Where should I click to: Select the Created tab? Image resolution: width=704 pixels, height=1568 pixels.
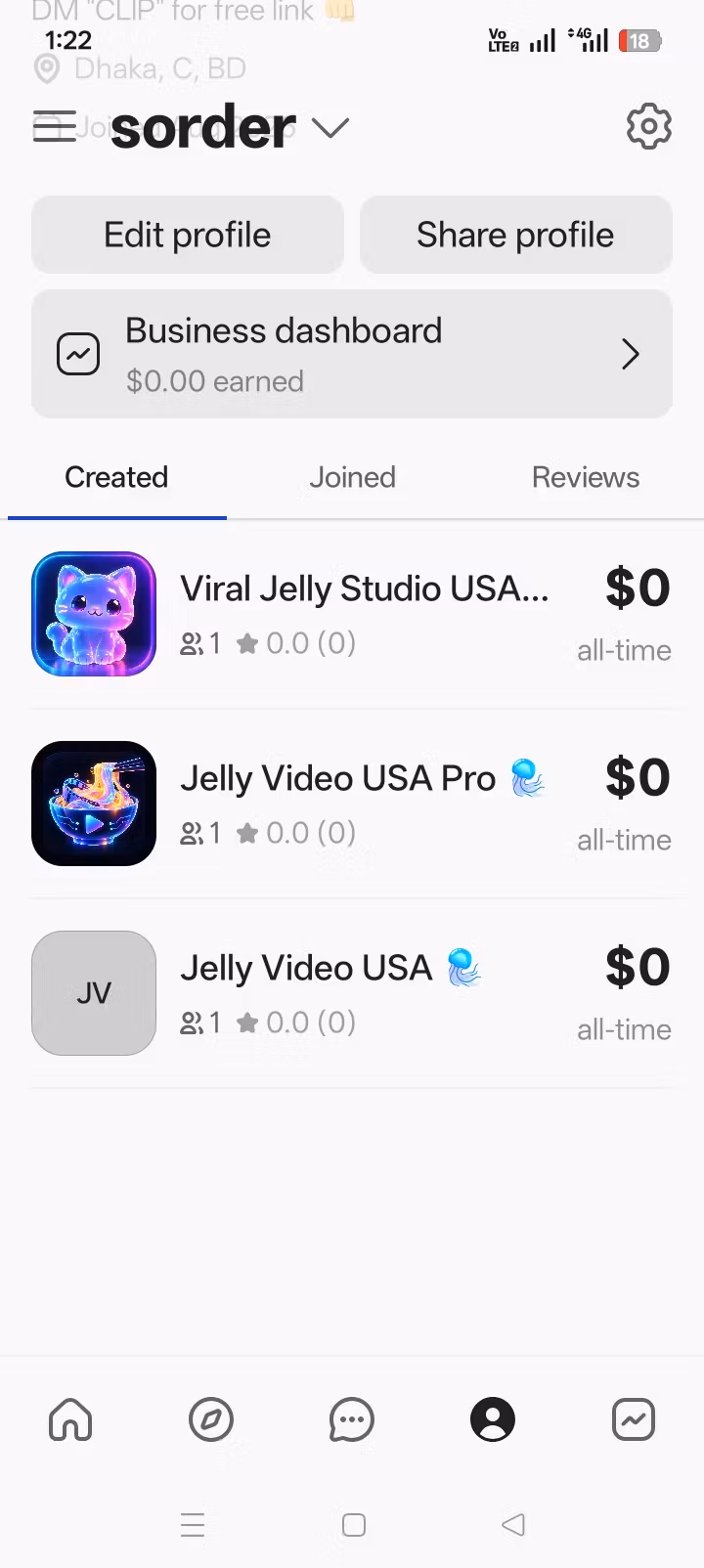(116, 477)
